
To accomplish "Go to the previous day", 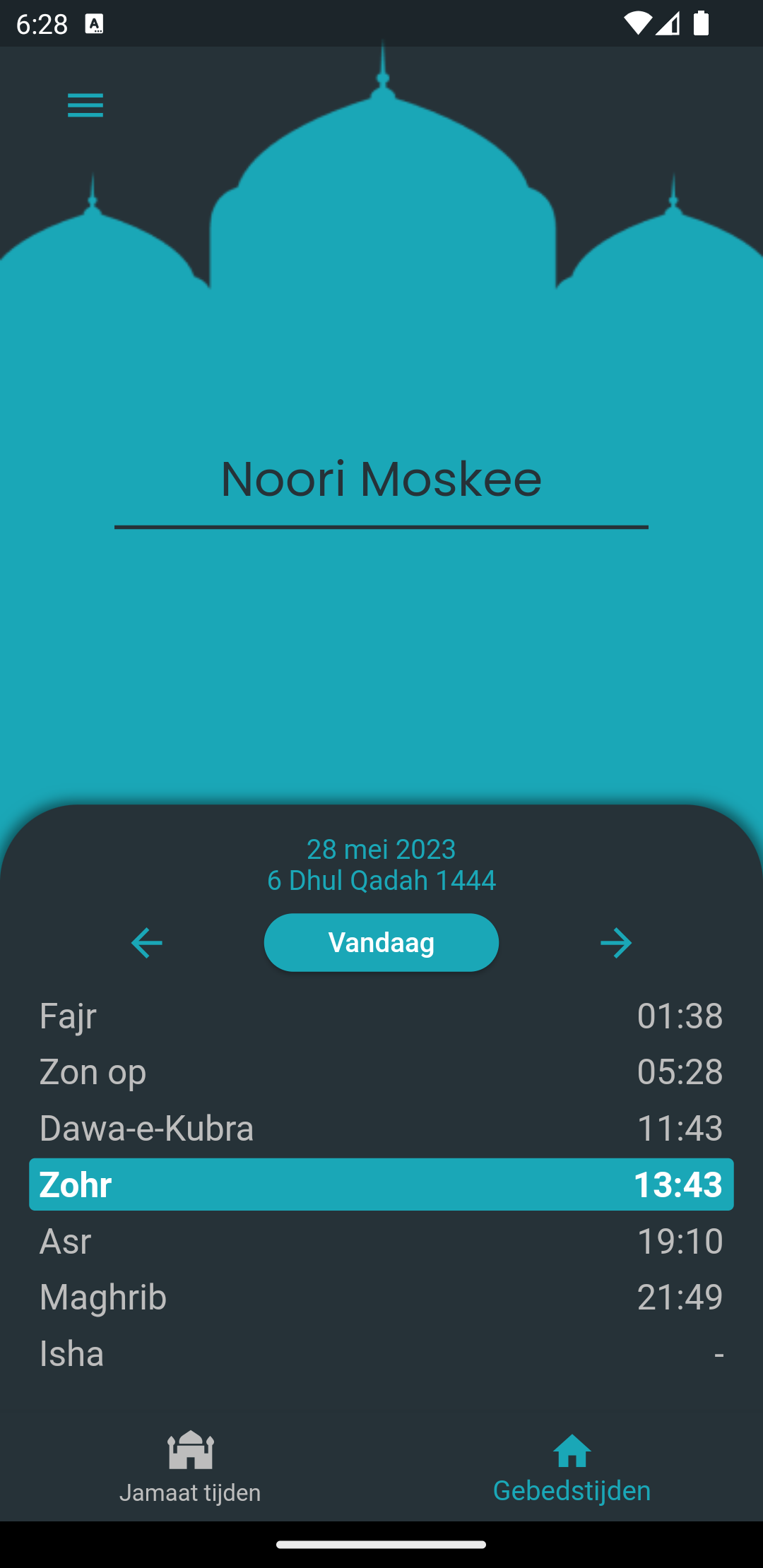I will [x=147, y=943].
